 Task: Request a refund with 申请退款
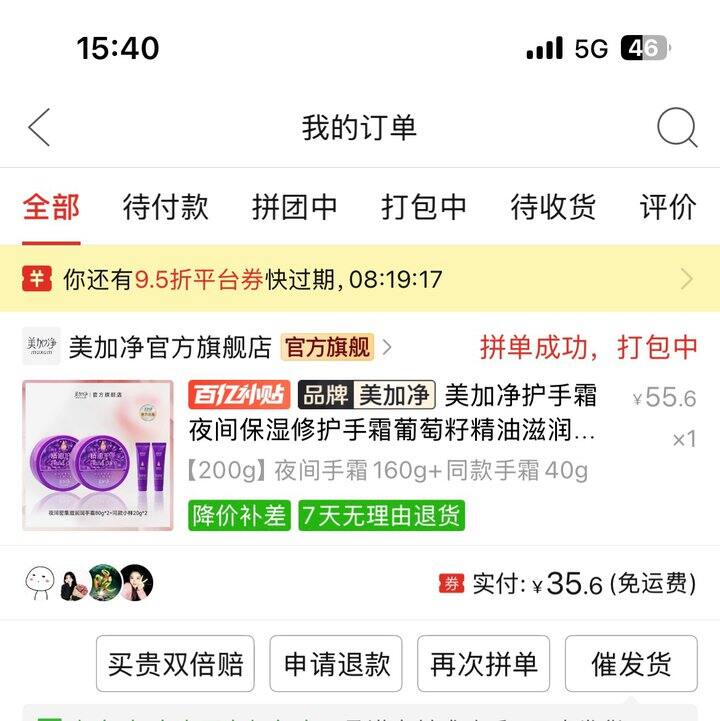[x=336, y=664]
